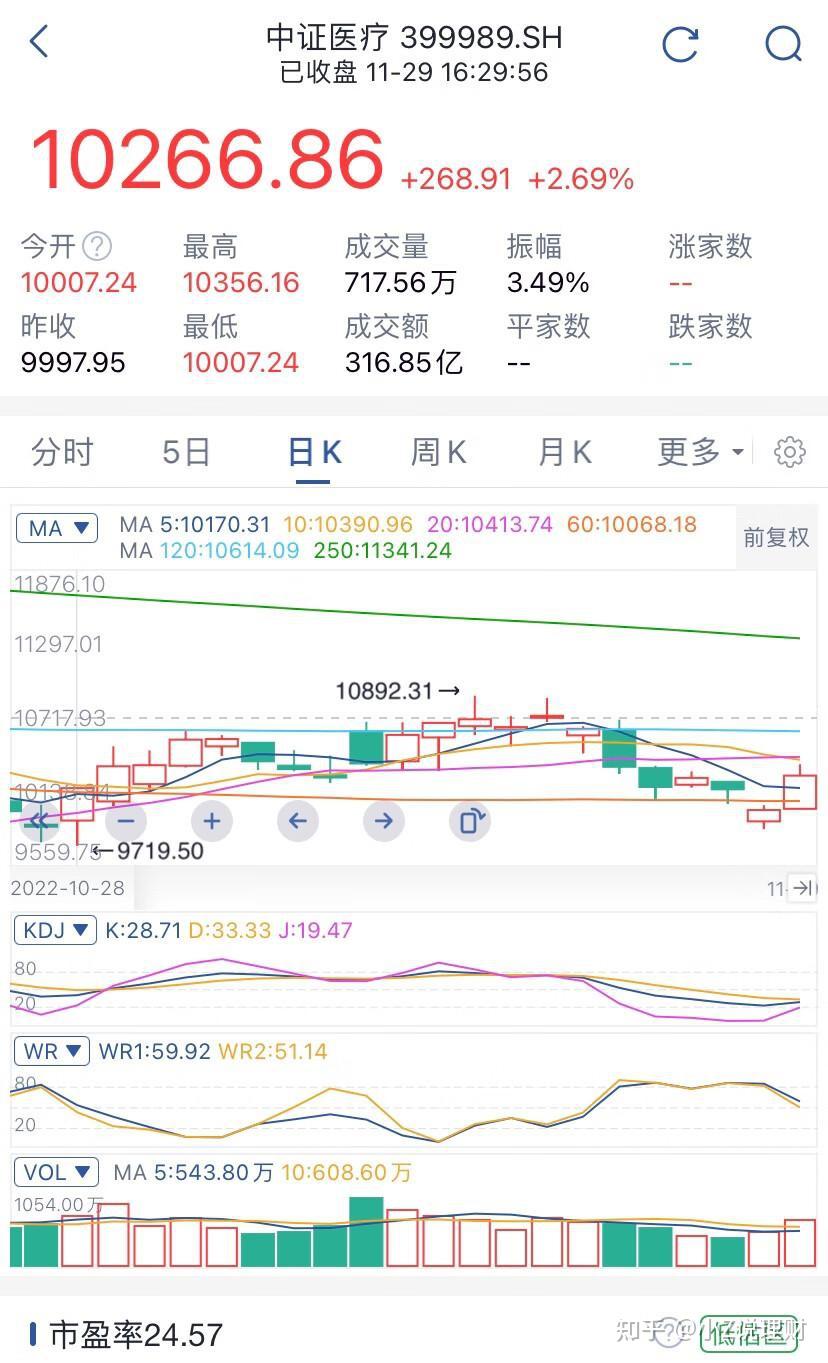Image resolution: width=828 pixels, height=1363 pixels.
Task: Switch to the 5日 chart tab
Action: [187, 452]
